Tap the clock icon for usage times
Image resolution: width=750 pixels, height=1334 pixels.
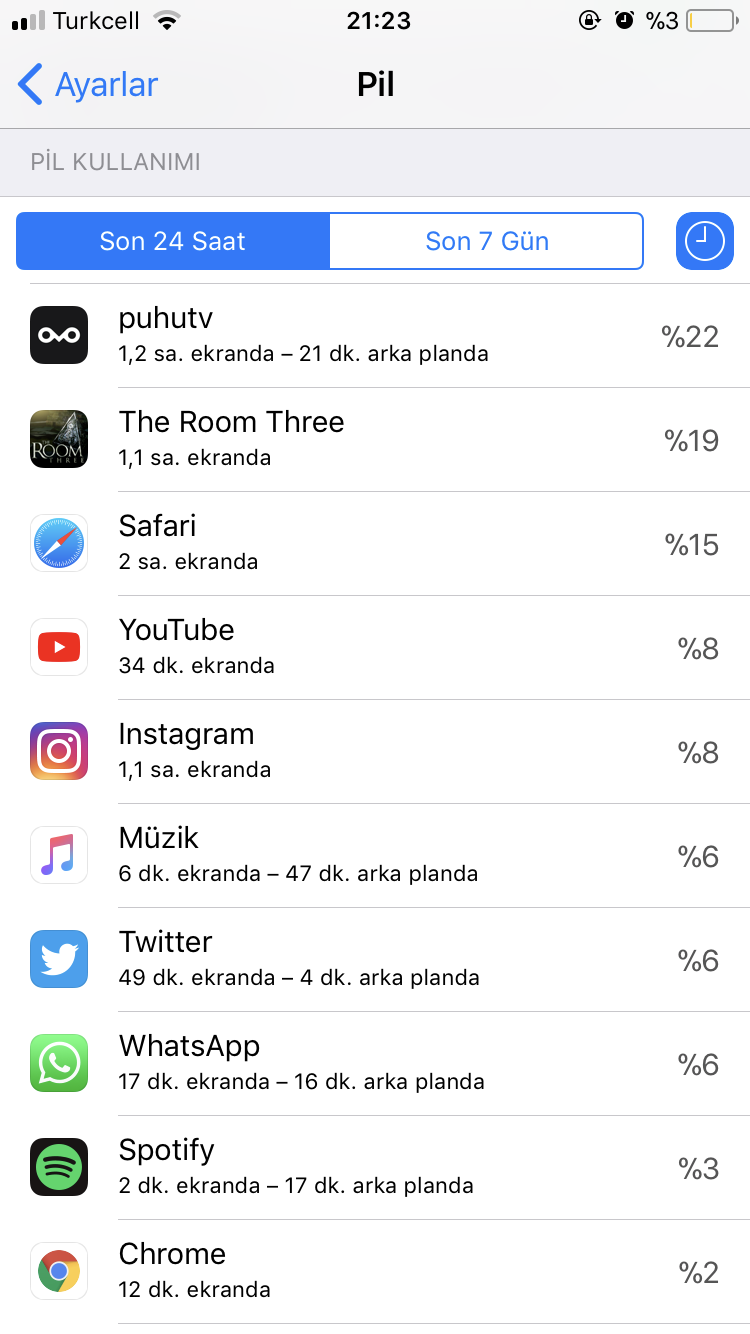pyautogui.click(x=704, y=241)
